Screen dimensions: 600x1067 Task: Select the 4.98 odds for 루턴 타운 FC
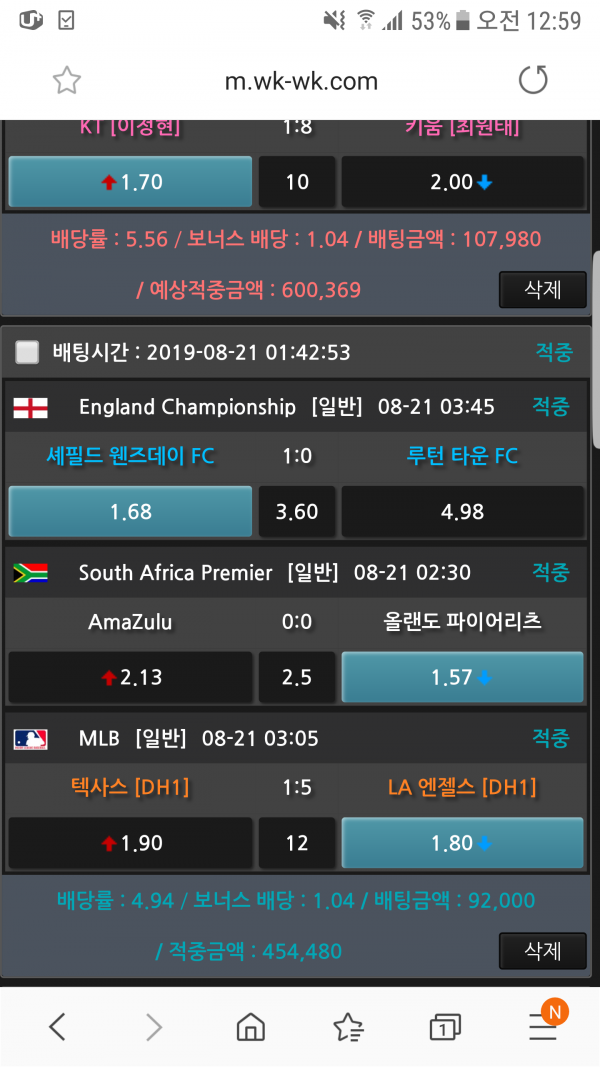463,512
